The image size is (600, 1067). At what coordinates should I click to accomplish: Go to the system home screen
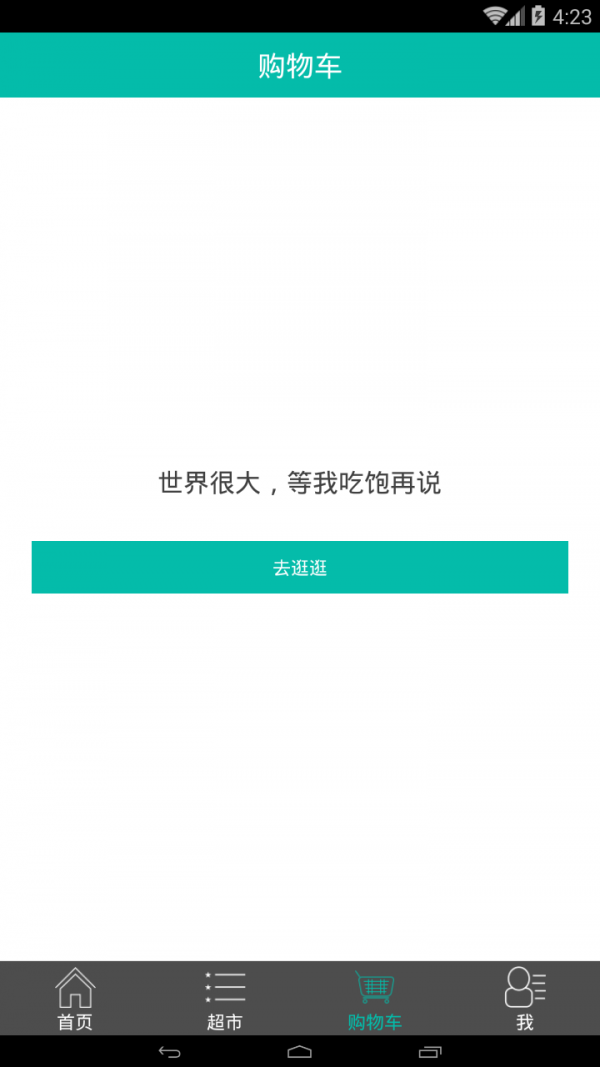click(300, 1051)
